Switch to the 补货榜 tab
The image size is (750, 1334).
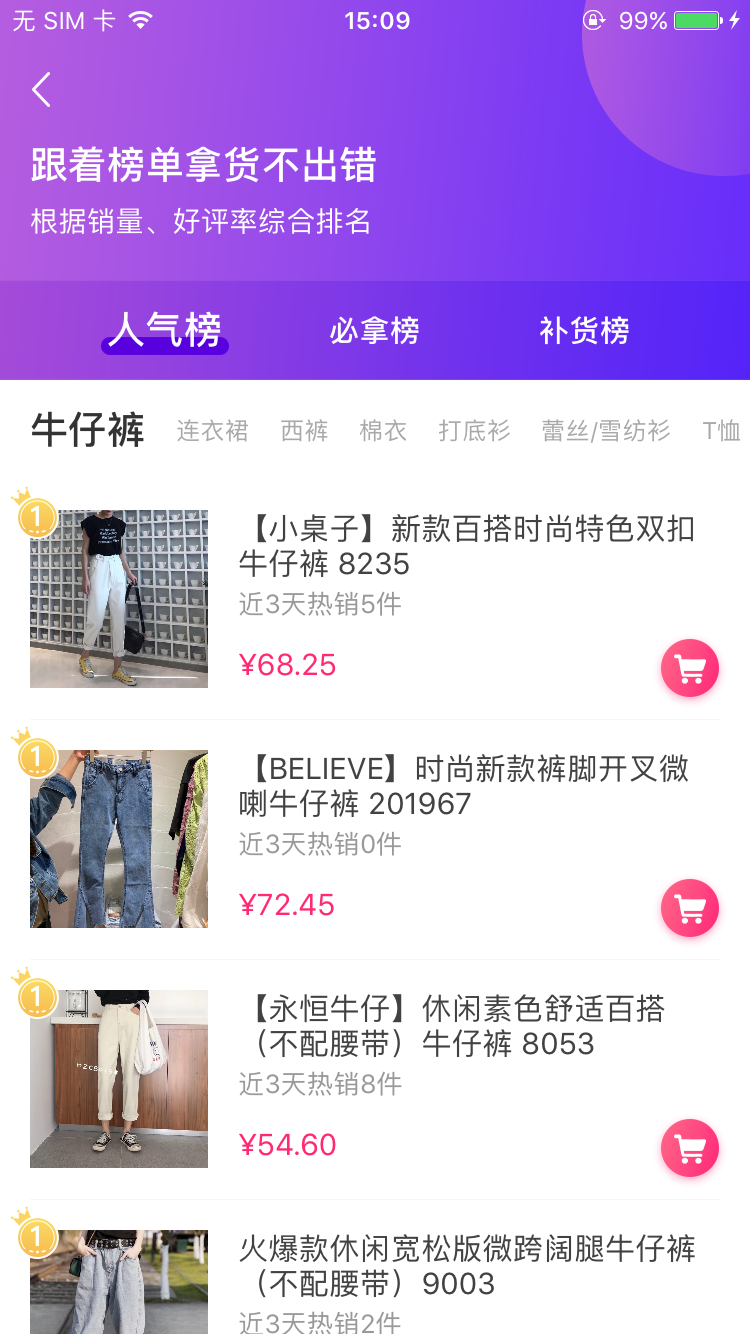(585, 330)
